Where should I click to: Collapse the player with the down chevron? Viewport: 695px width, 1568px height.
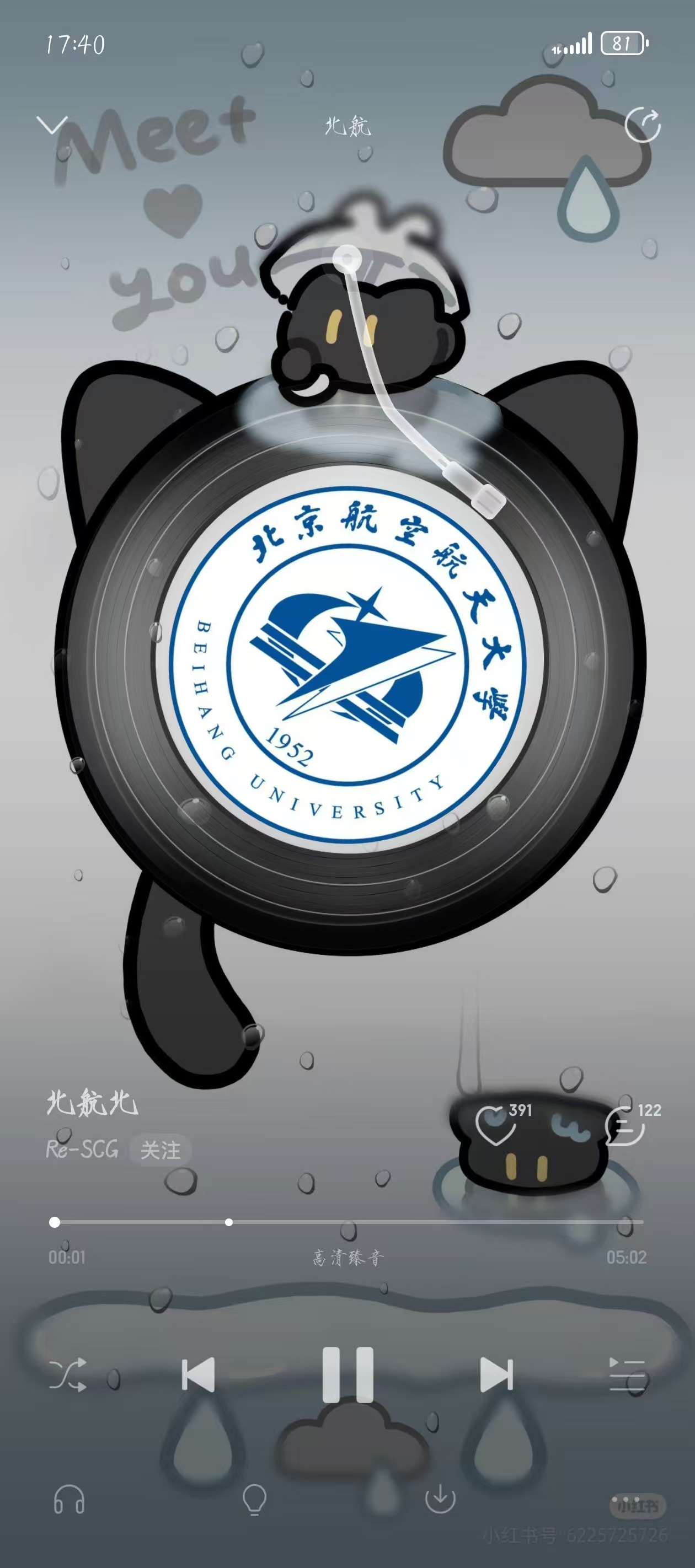52,125
